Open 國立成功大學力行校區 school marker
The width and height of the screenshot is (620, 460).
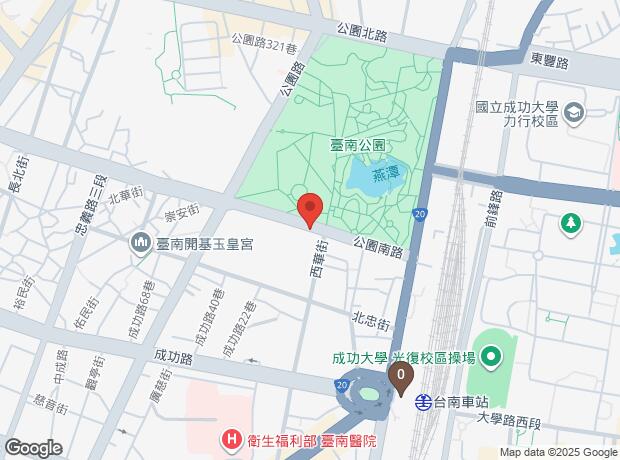(575, 114)
